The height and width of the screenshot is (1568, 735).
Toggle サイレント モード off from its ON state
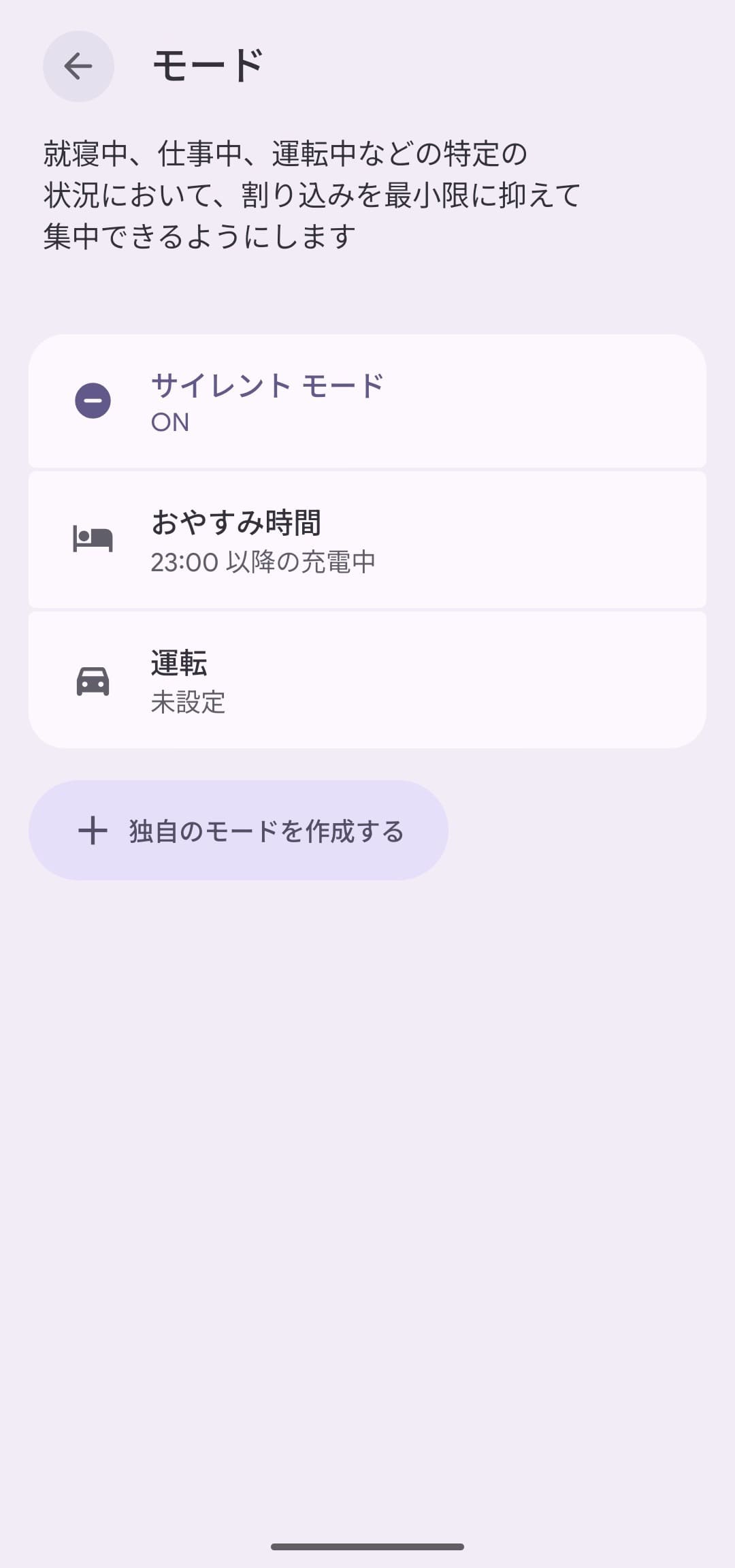(367, 403)
